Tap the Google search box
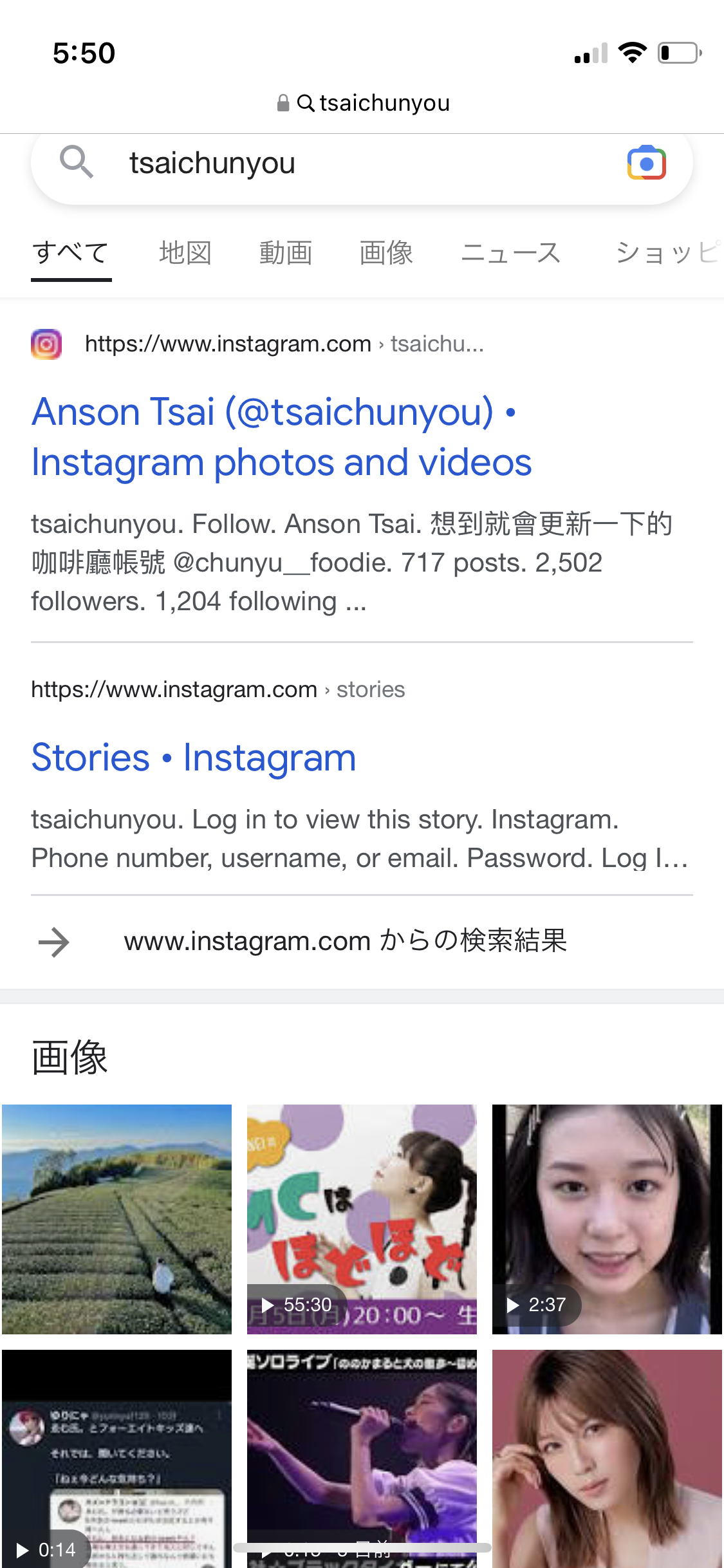Screen dimensions: 724x1568 tap(335, 163)
